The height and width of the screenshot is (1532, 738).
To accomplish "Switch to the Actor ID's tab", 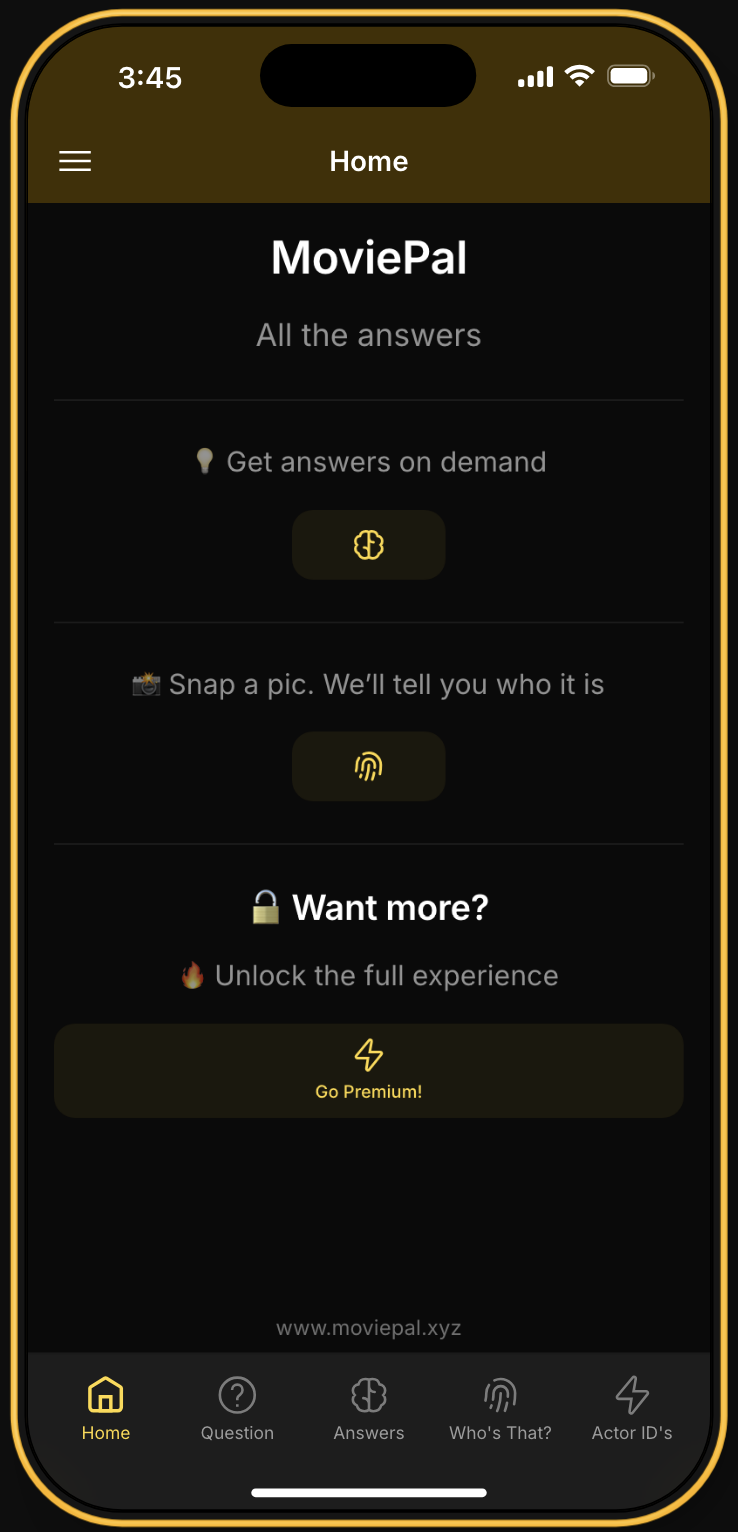I will pos(632,1408).
